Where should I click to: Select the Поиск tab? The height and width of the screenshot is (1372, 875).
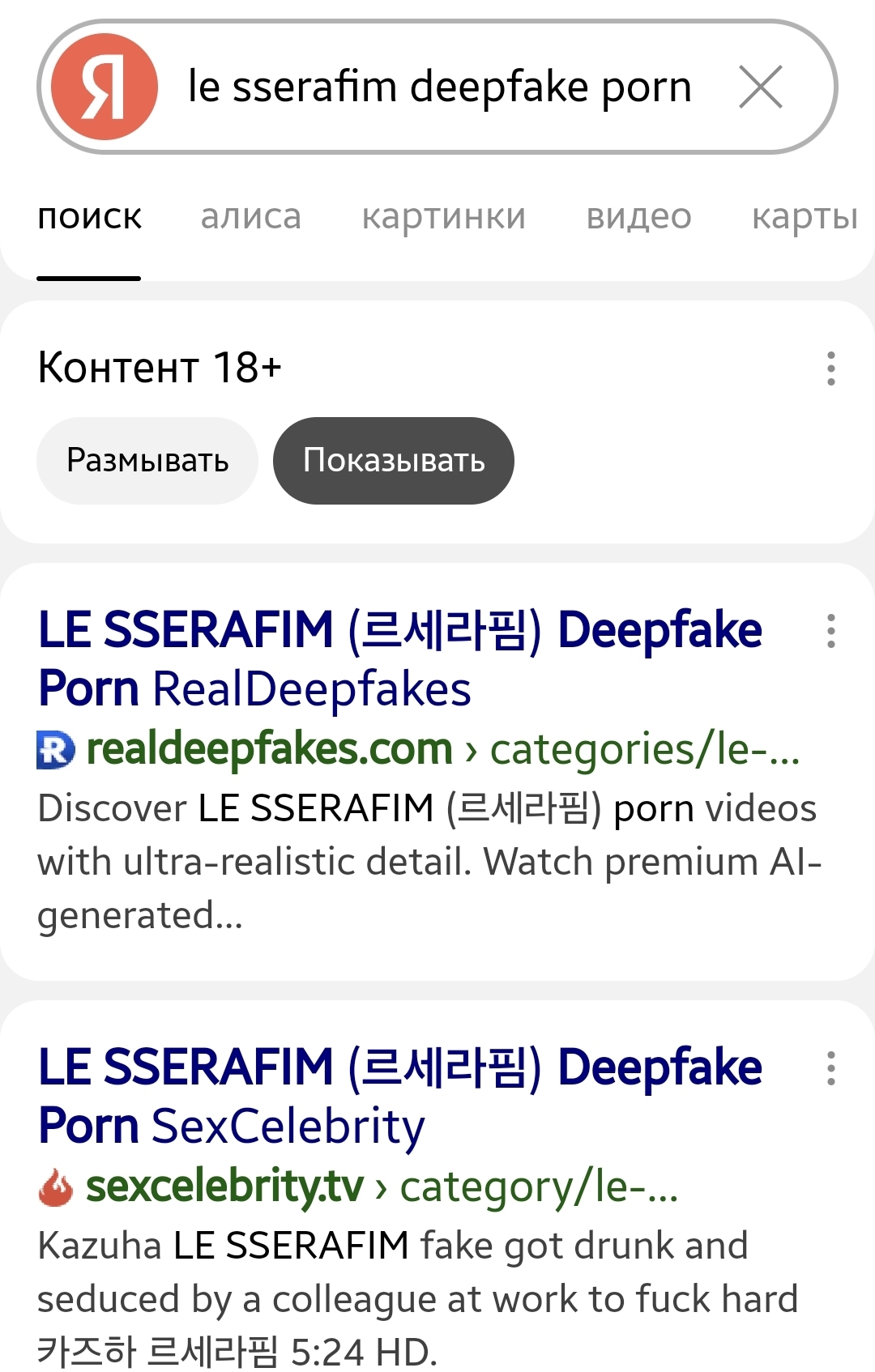(x=89, y=217)
